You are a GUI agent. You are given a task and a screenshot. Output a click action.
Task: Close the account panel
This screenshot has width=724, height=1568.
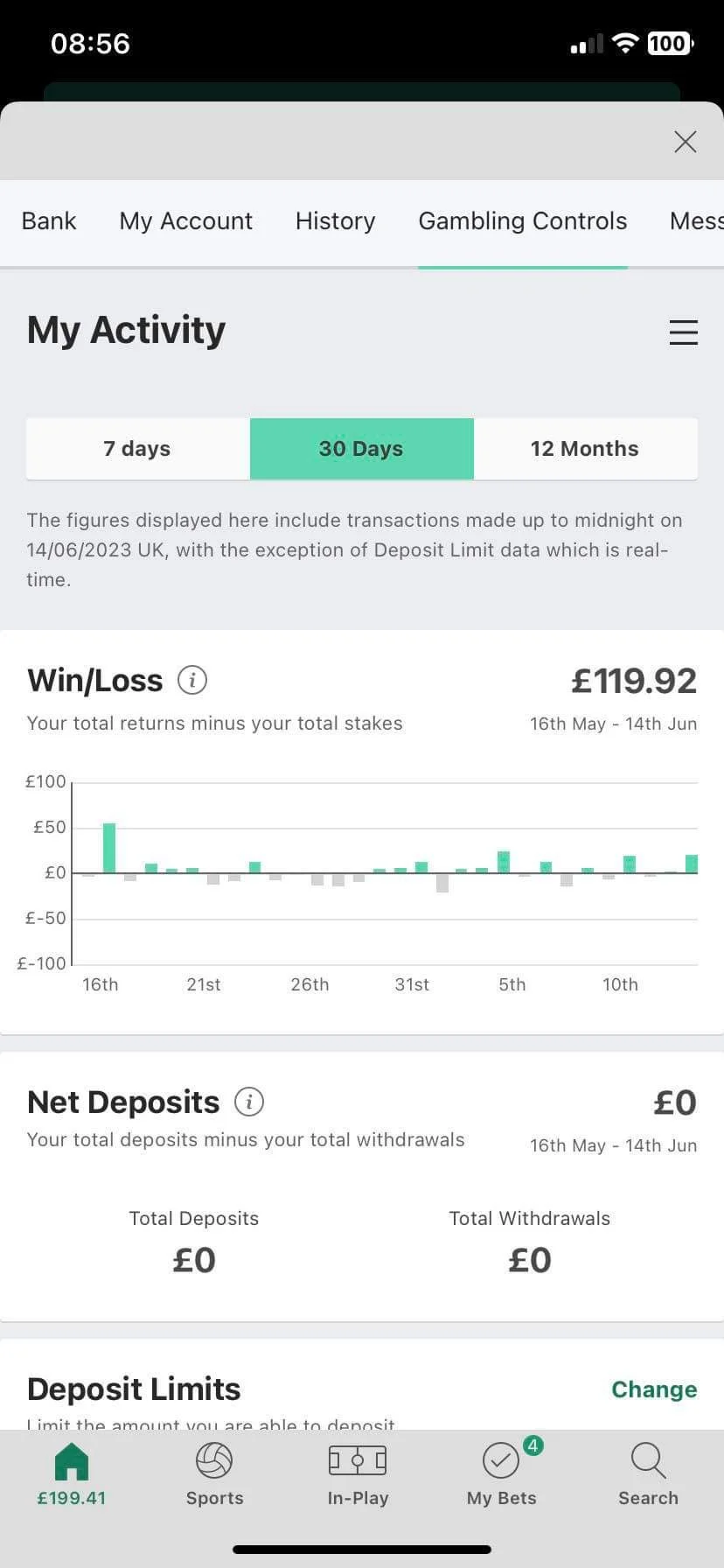coord(685,142)
